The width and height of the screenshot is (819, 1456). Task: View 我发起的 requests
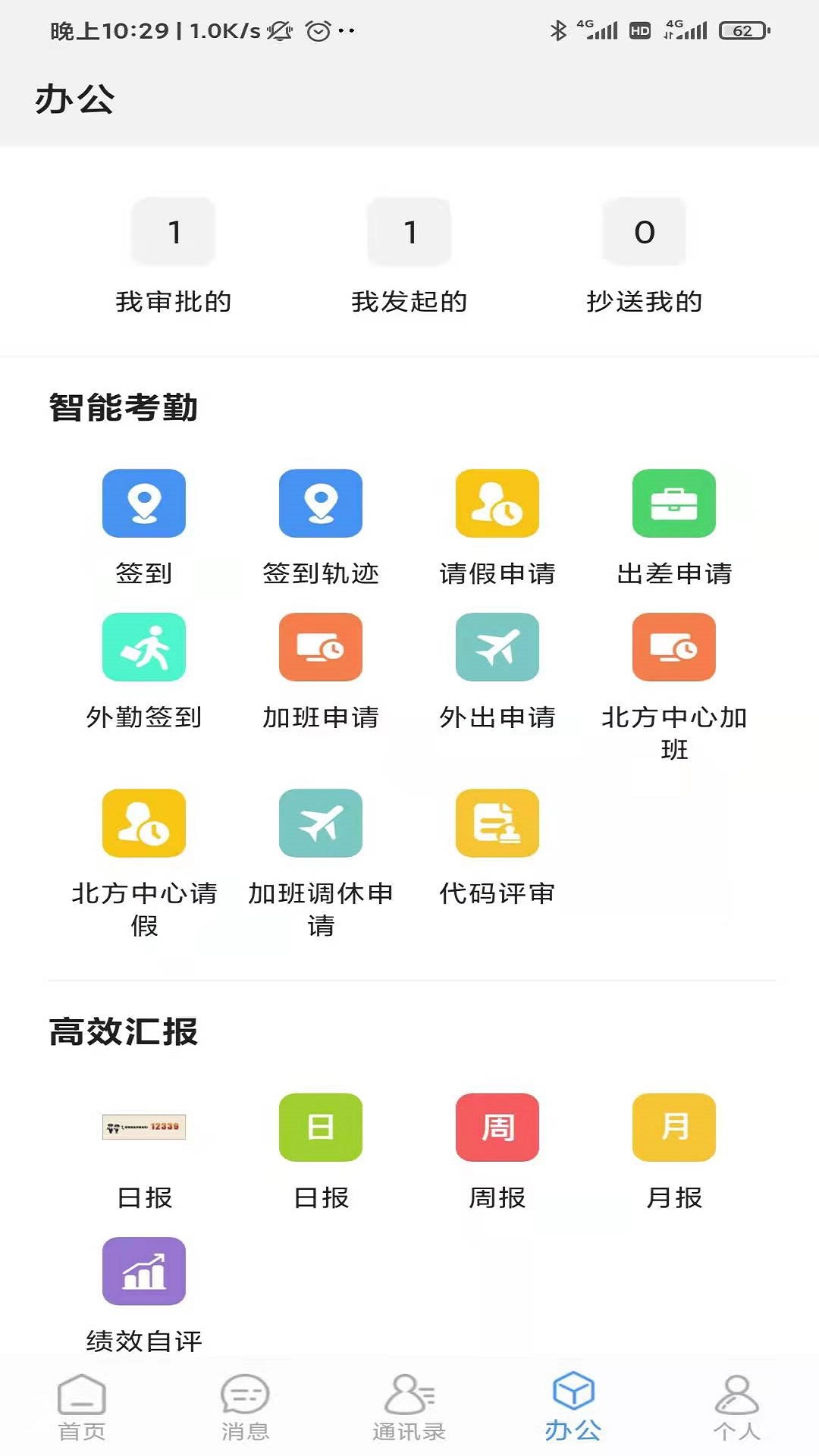pyautogui.click(x=409, y=258)
